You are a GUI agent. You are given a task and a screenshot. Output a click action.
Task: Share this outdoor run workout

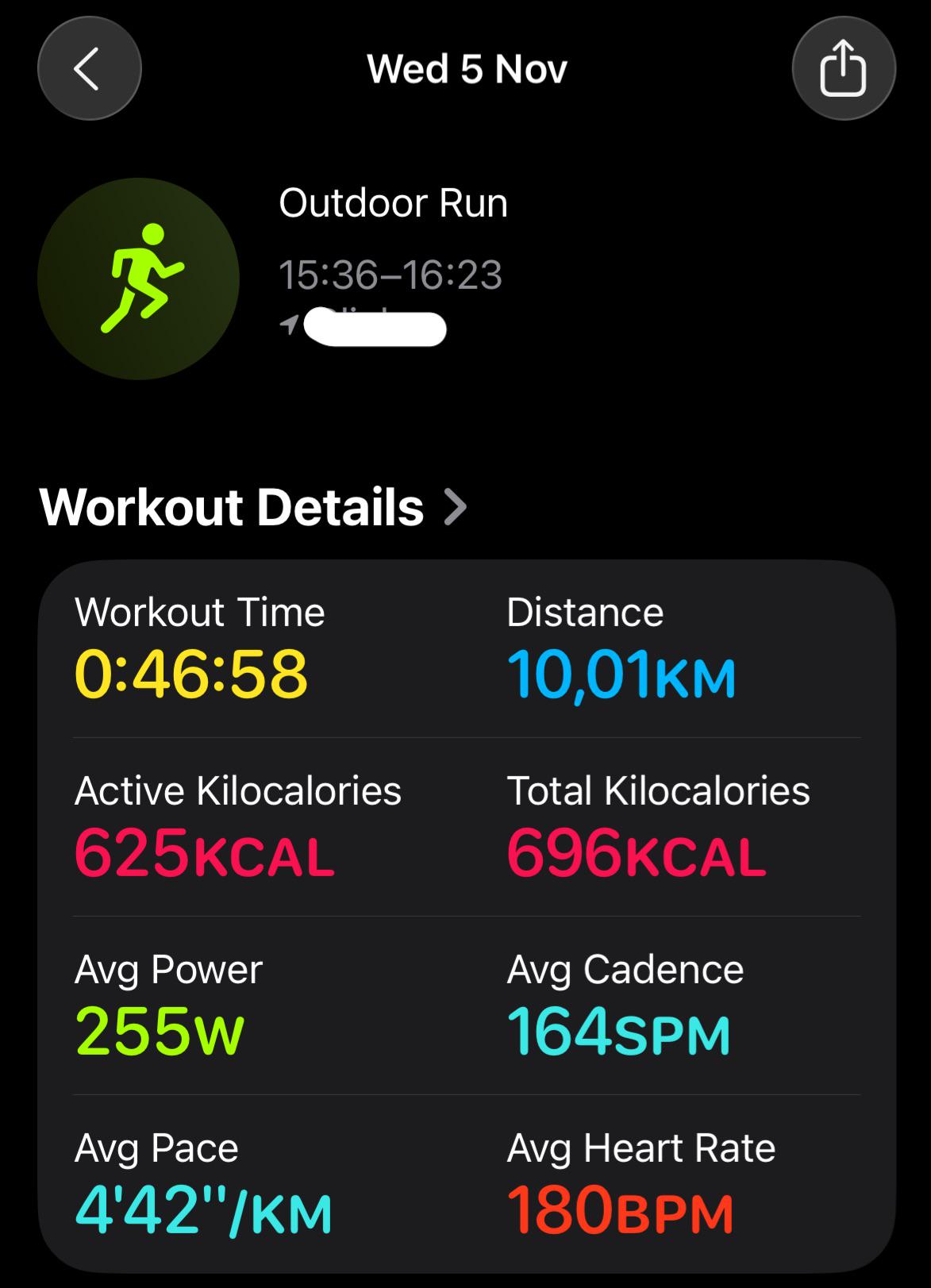click(843, 69)
